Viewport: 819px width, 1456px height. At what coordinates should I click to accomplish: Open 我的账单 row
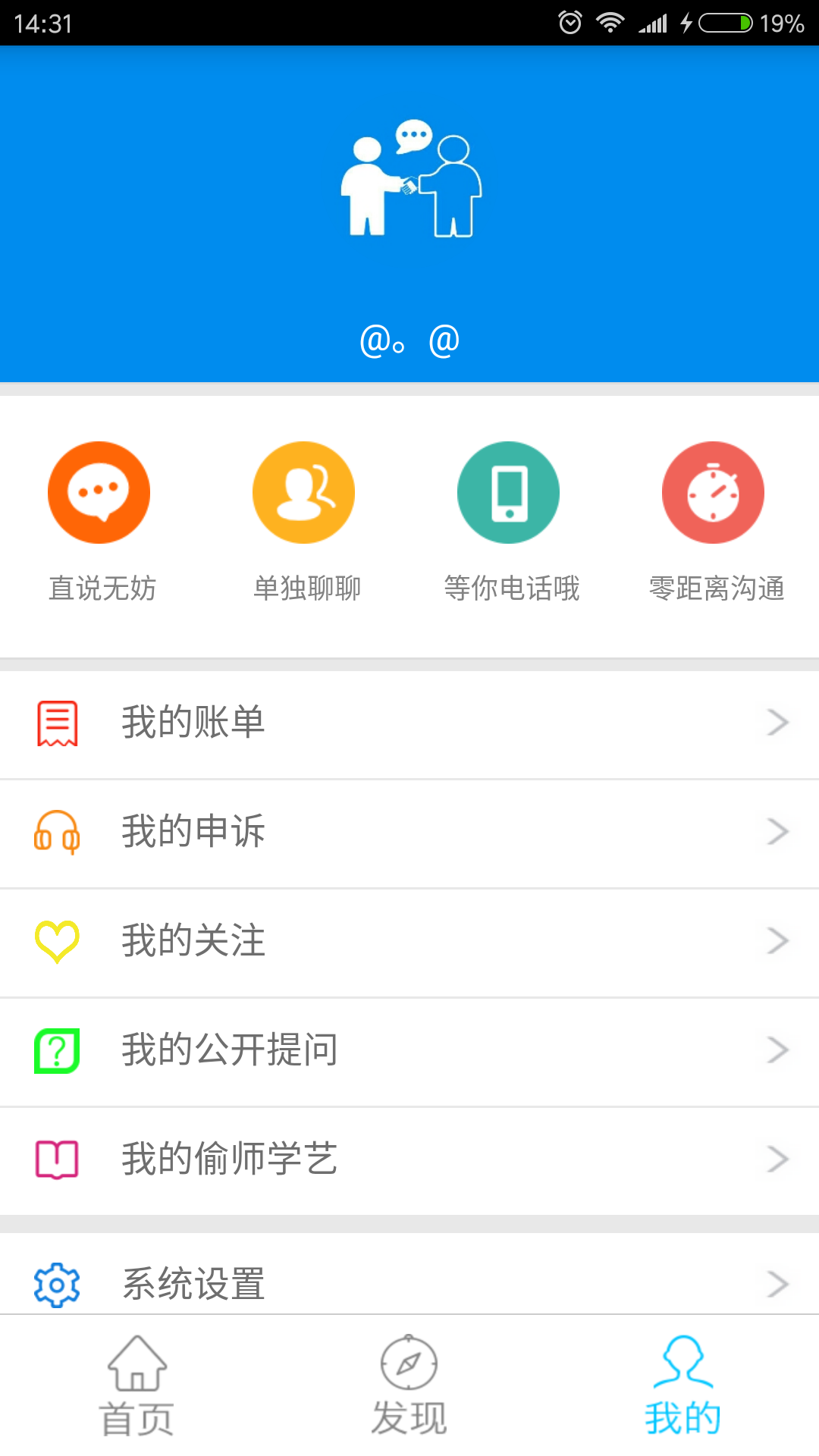click(x=409, y=723)
